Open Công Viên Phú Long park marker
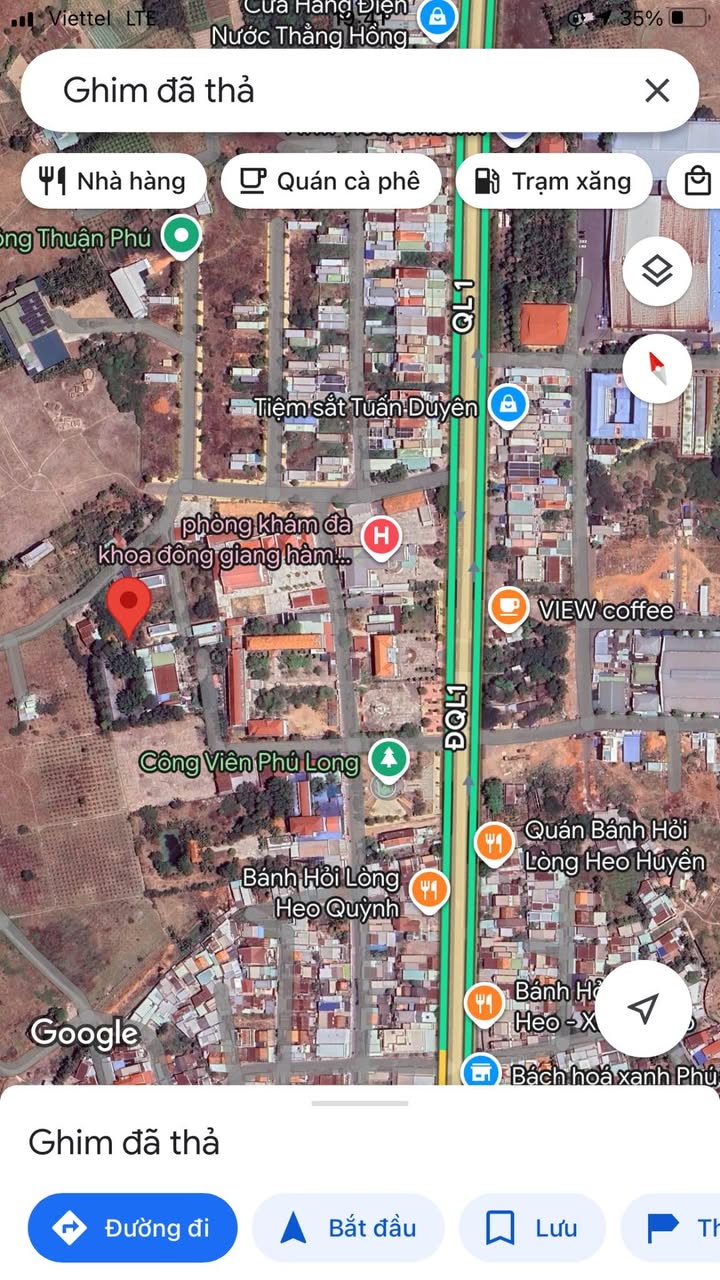 click(x=388, y=760)
